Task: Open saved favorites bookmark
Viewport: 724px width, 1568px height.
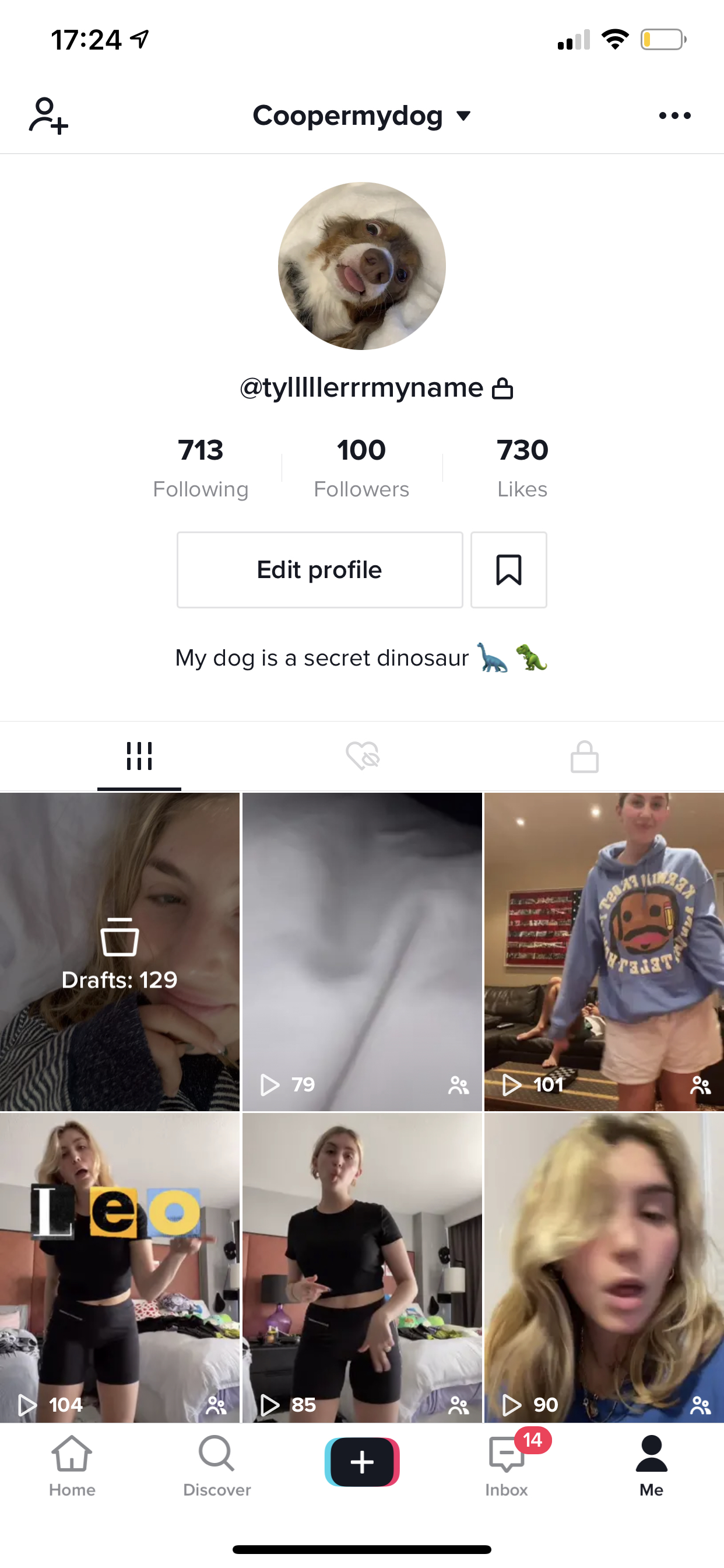Action: point(509,570)
